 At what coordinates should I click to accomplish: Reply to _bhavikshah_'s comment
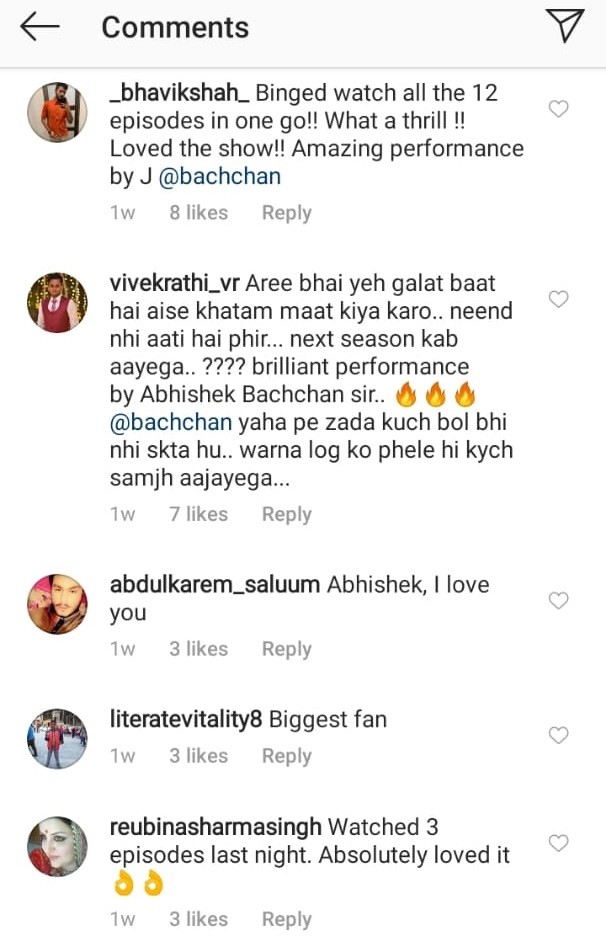point(286,213)
